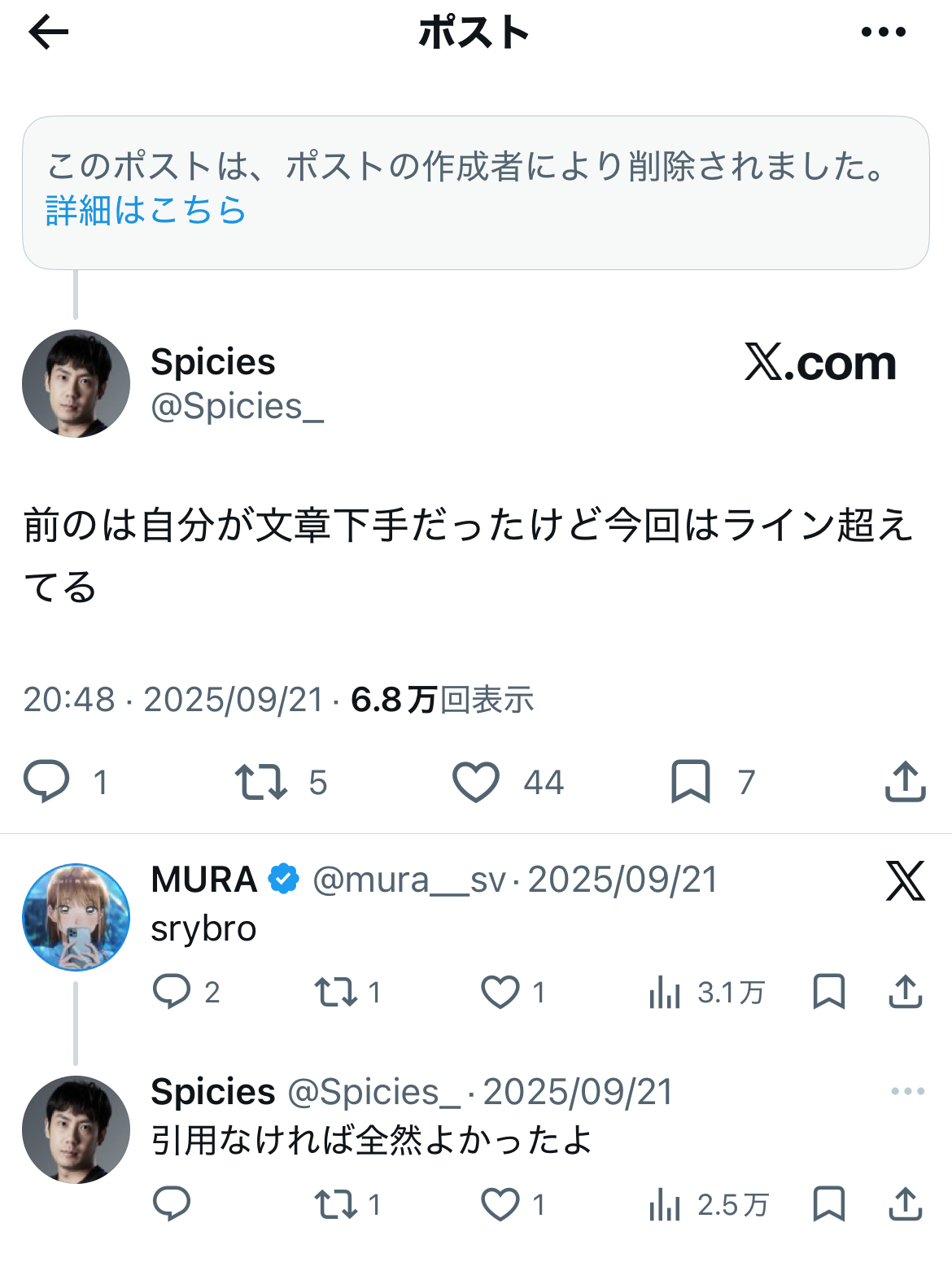Open Spicies profile picture on main post
Image resolution: width=952 pixels, height=1262 pixels.
pyautogui.click(x=76, y=383)
